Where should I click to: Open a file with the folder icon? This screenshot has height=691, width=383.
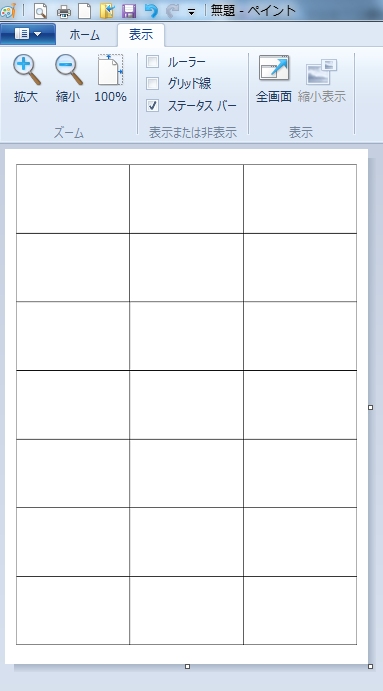pos(107,11)
